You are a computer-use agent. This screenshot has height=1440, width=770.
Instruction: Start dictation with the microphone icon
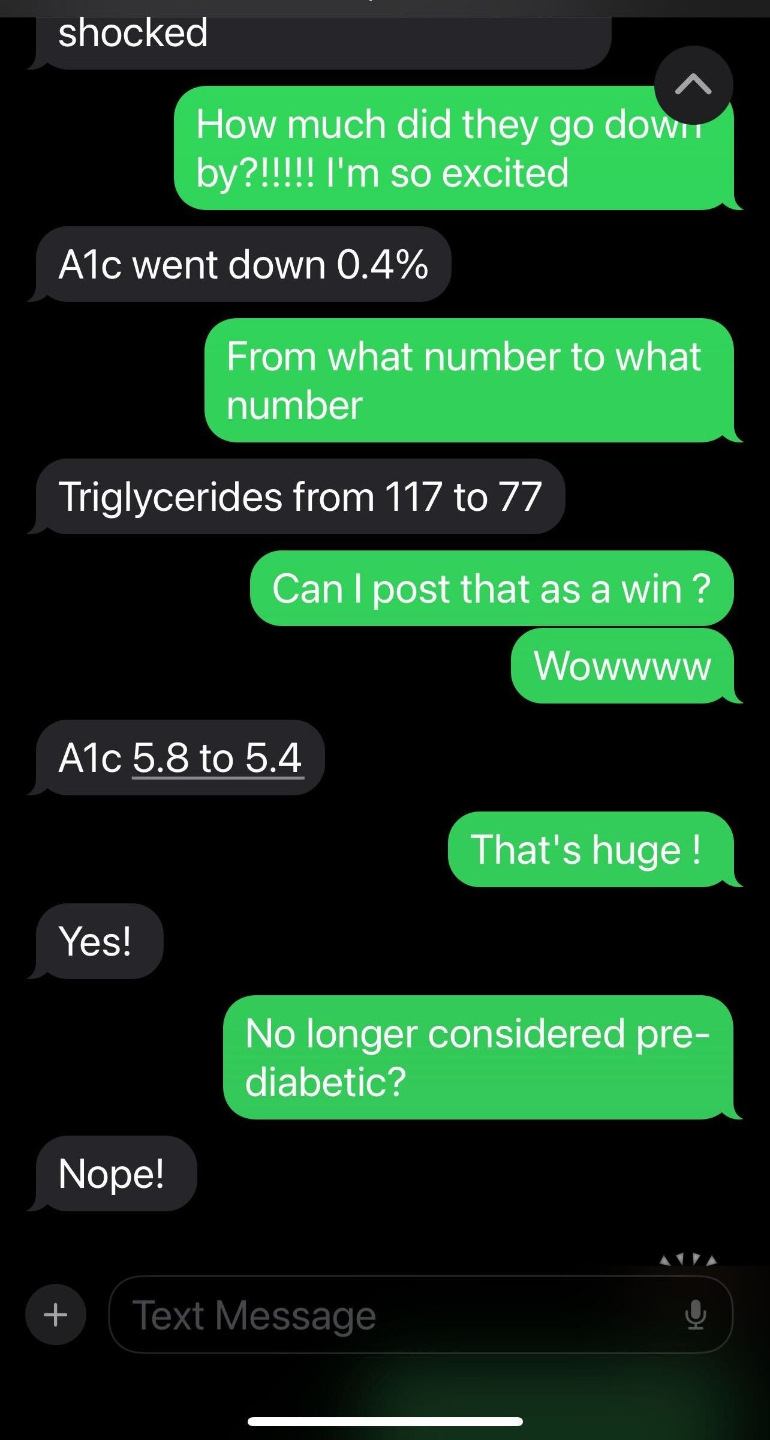696,1316
